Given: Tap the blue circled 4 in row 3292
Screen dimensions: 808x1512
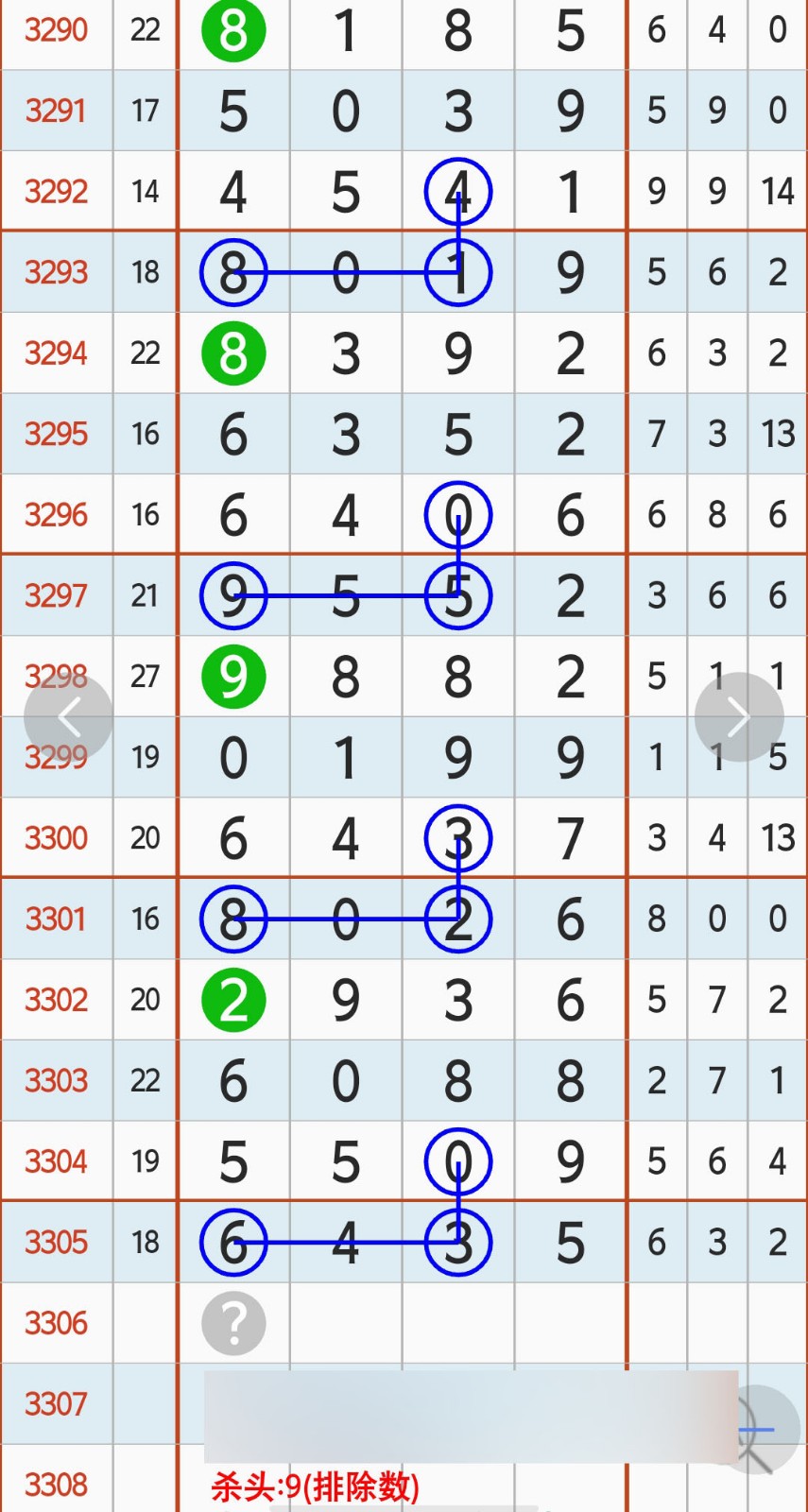Looking at the screenshot, I should point(457,191).
